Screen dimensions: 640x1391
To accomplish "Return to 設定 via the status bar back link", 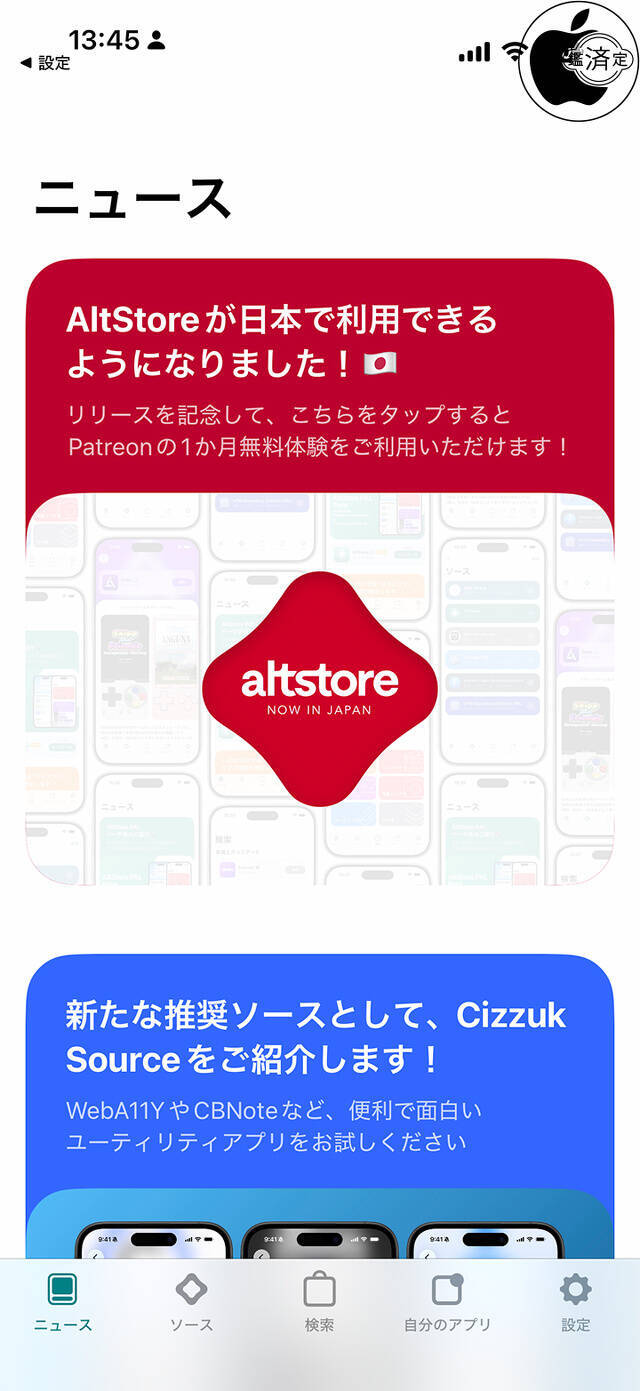I will tap(46, 63).
